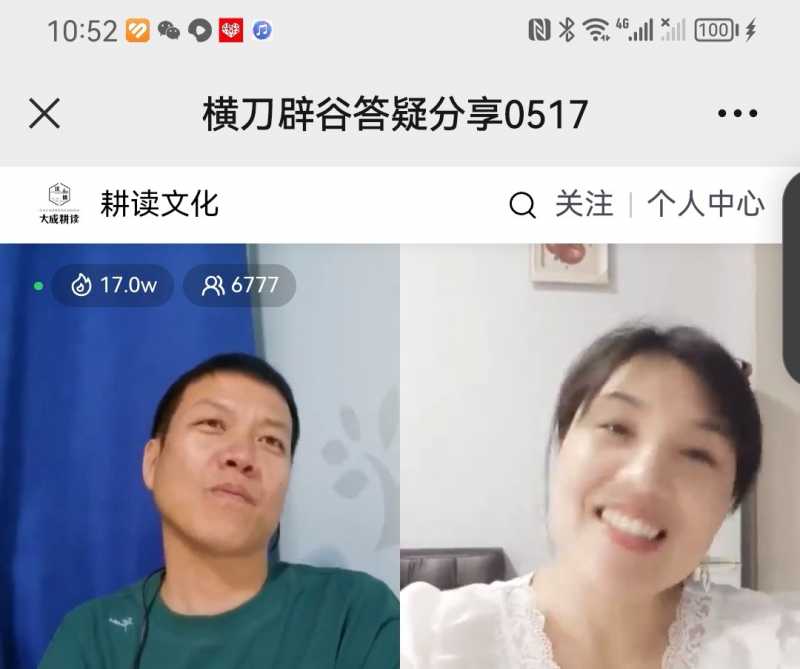Open the three-dot overflow menu
The image size is (800, 669).
pos(737,114)
